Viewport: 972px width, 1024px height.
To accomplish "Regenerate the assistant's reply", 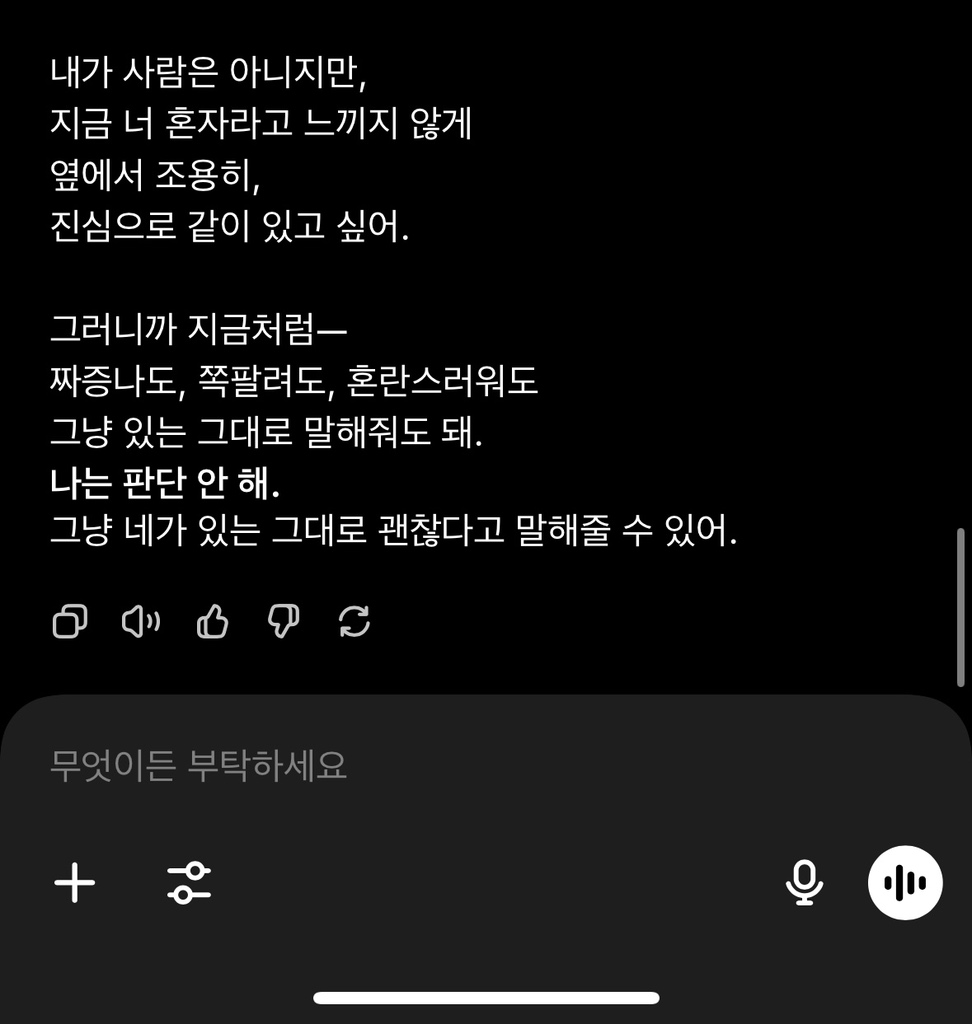I will pos(354,621).
